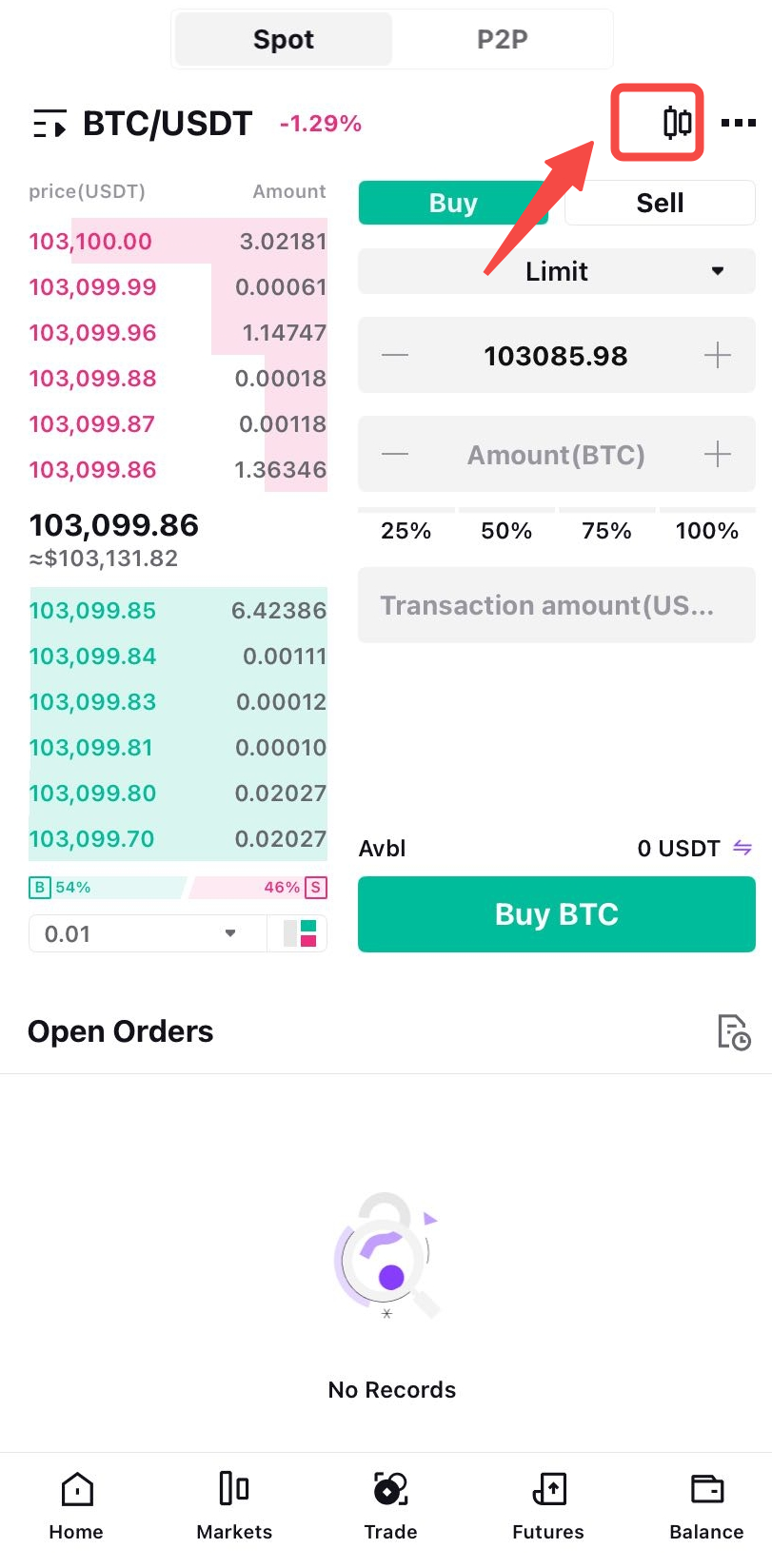
Task: Decrease the price with the minus stepper
Action: click(x=395, y=356)
